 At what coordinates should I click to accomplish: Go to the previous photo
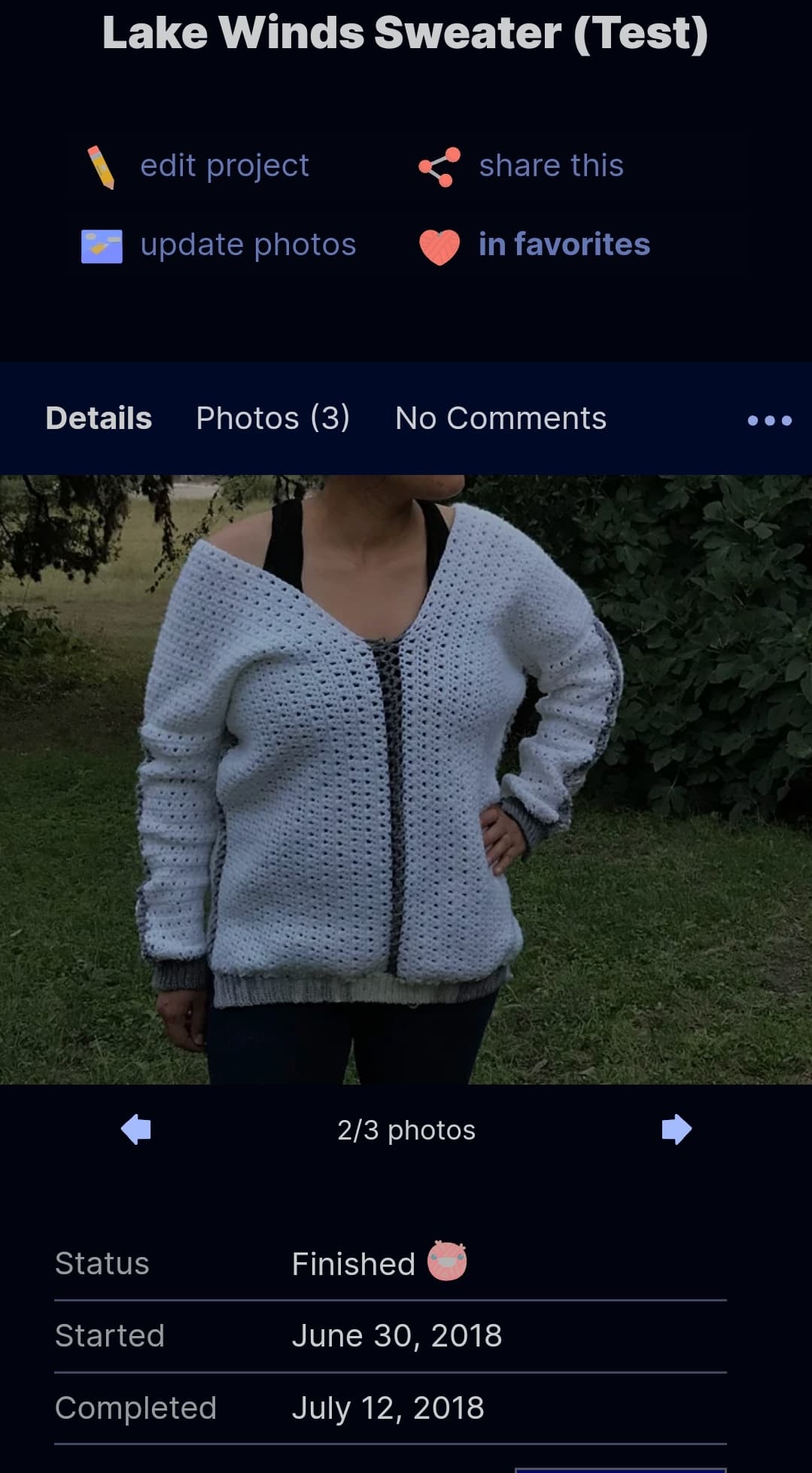[136, 1129]
